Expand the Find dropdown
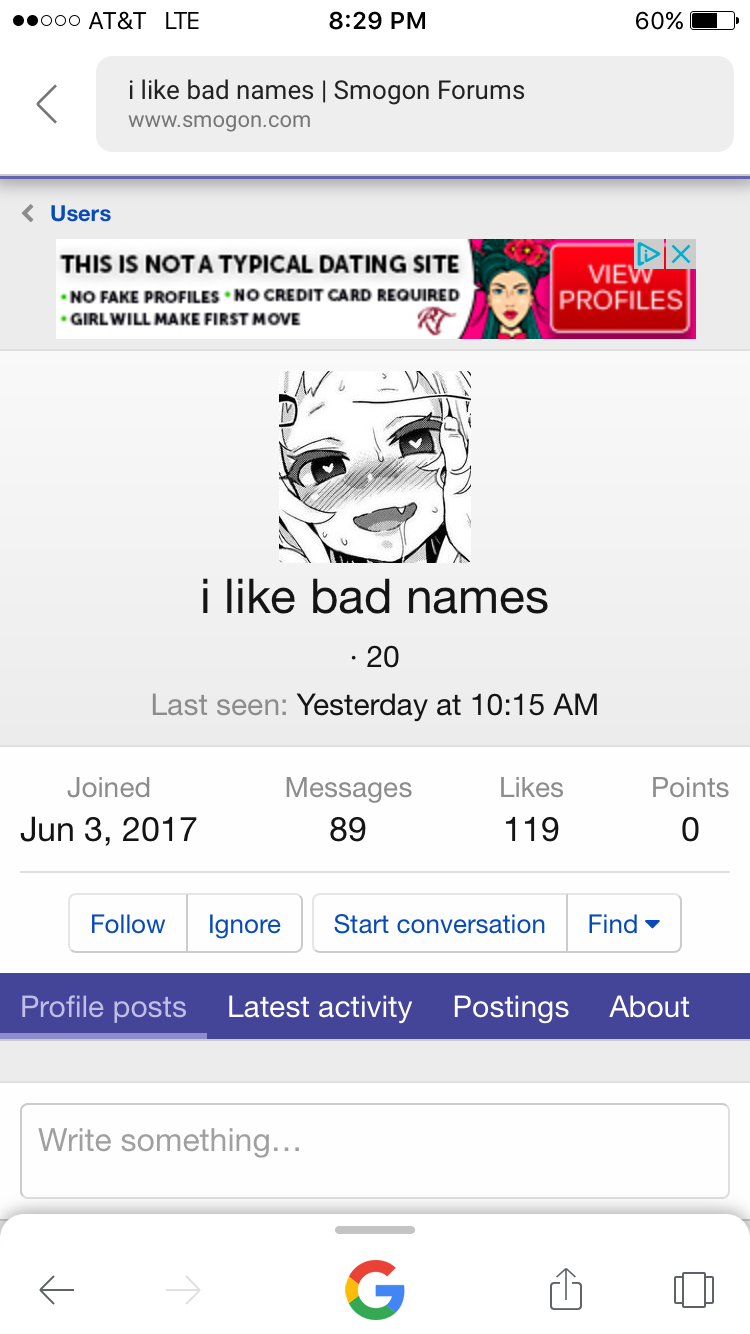Image resolution: width=750 pixels, height=1334 pixels. point(624,924)
